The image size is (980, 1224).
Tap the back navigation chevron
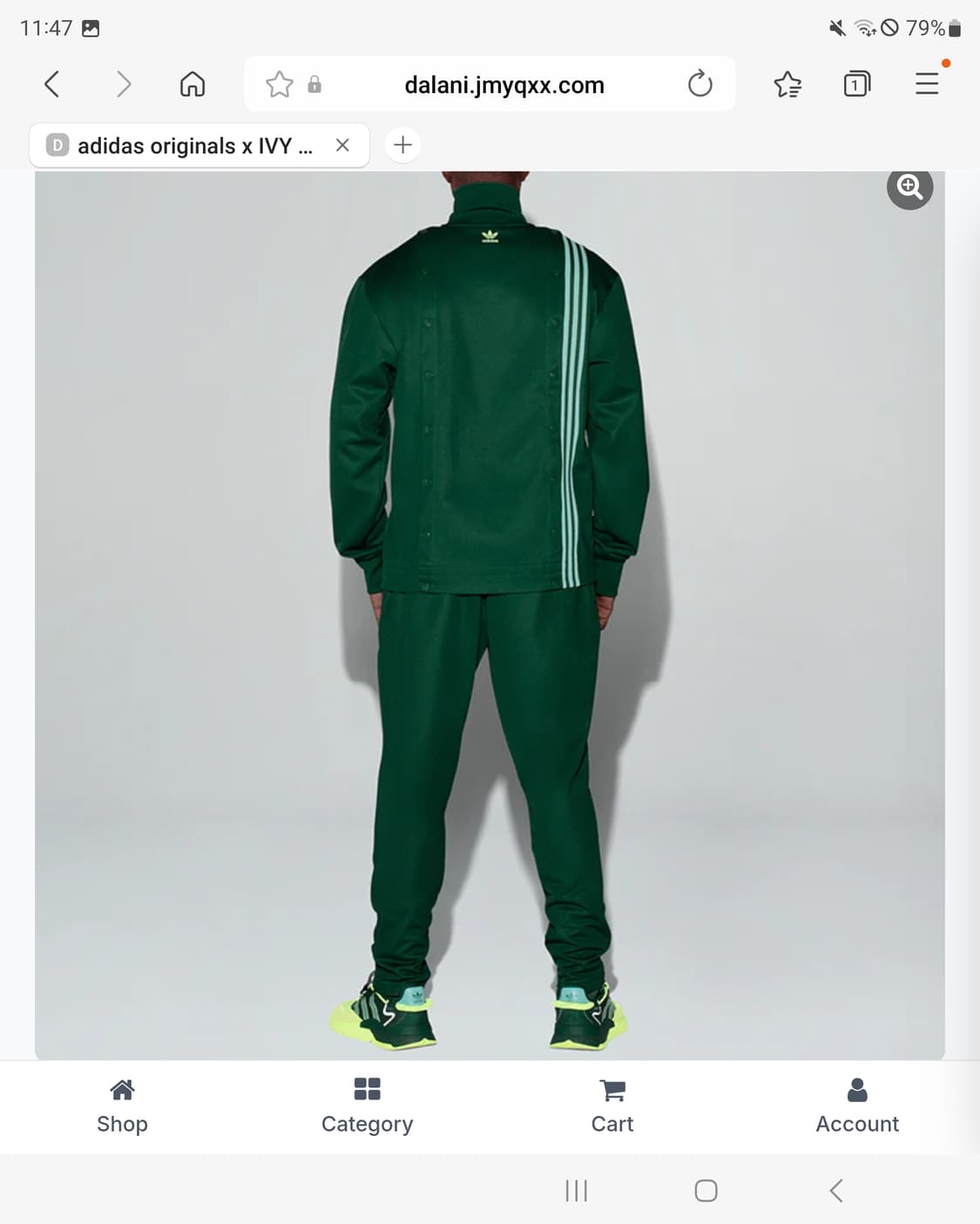coord(51,84)
